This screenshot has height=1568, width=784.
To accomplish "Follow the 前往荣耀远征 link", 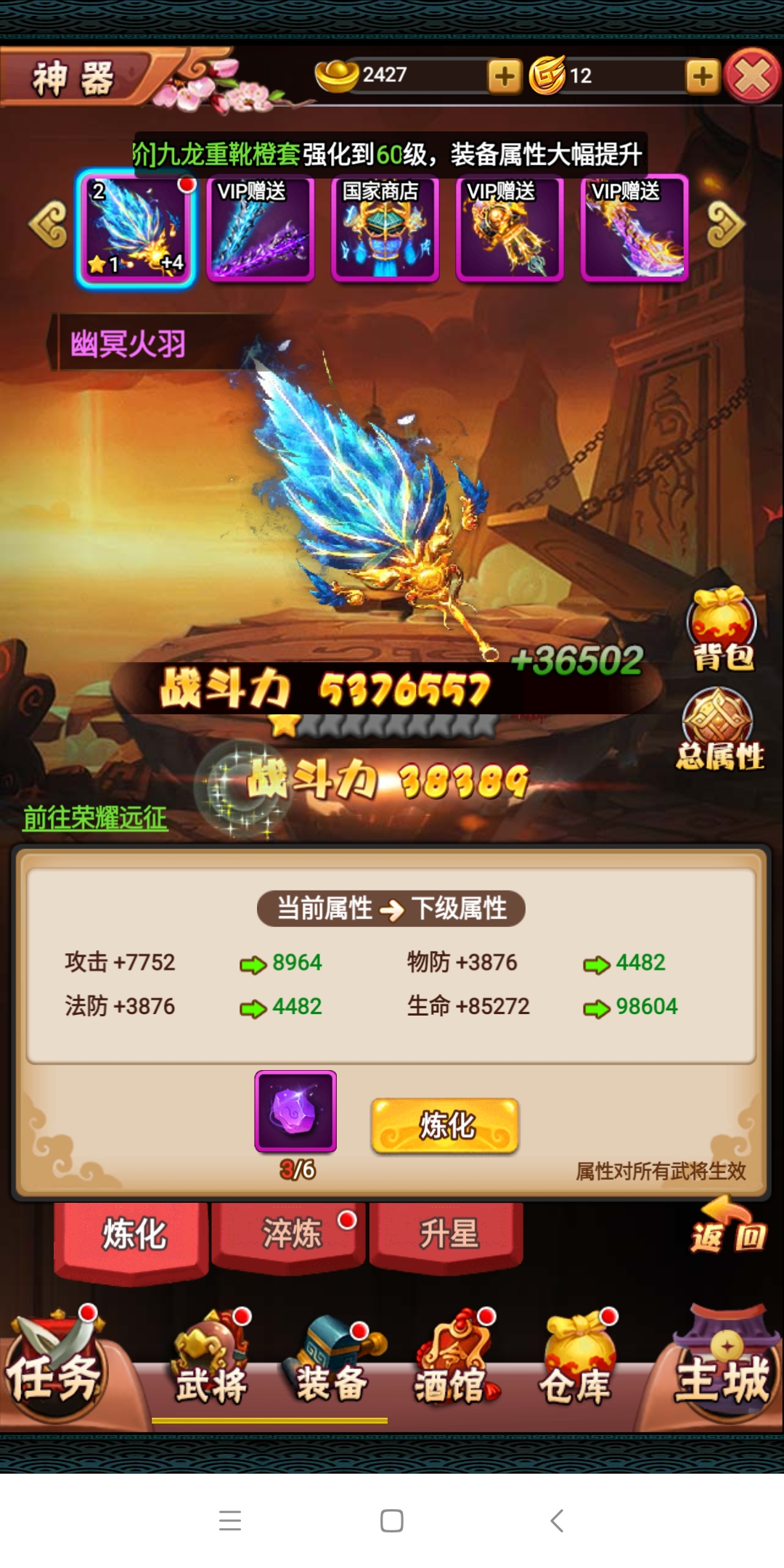I will 95,818.
